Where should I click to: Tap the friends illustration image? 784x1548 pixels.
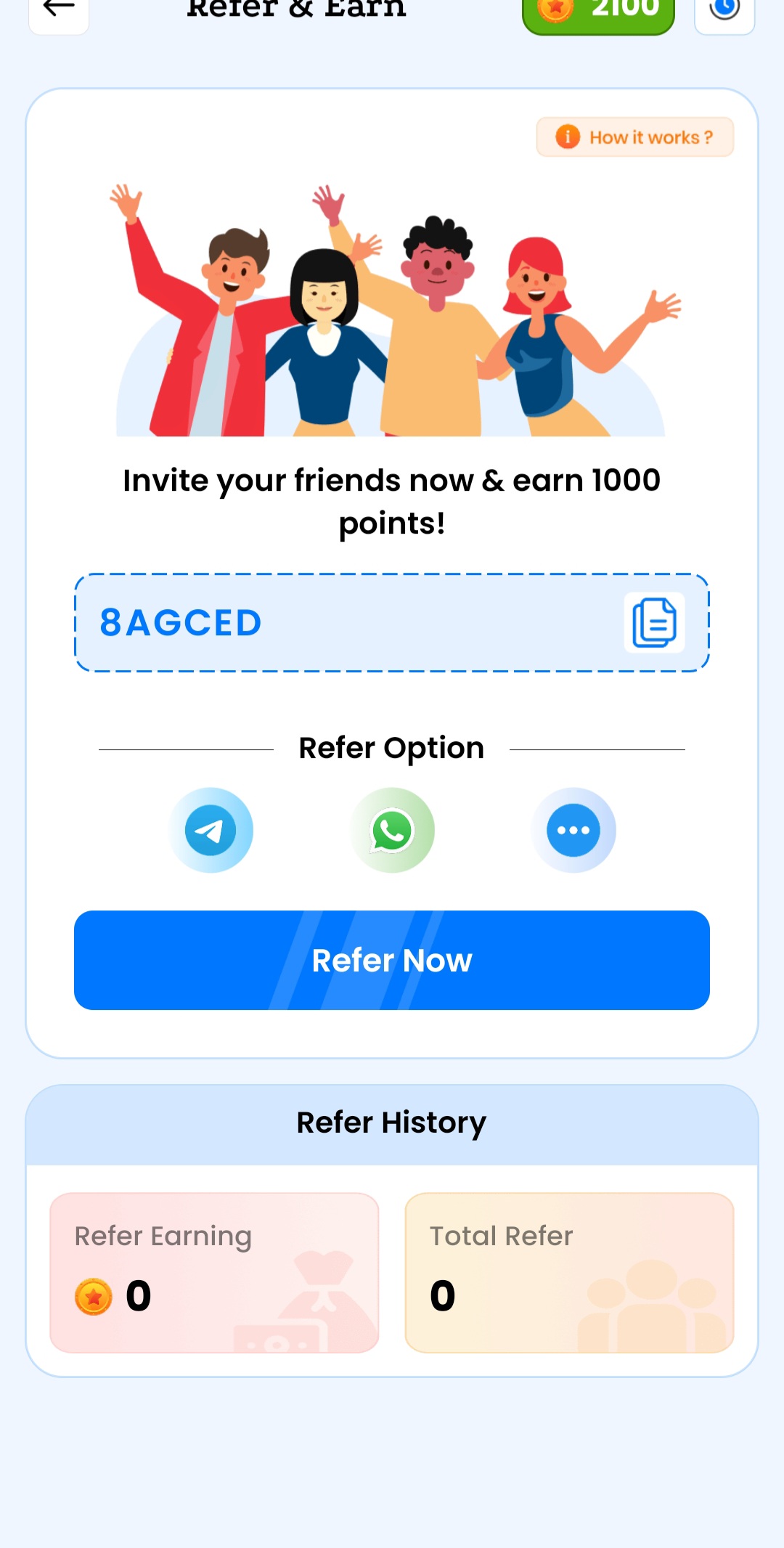click(x=391, y=305)
